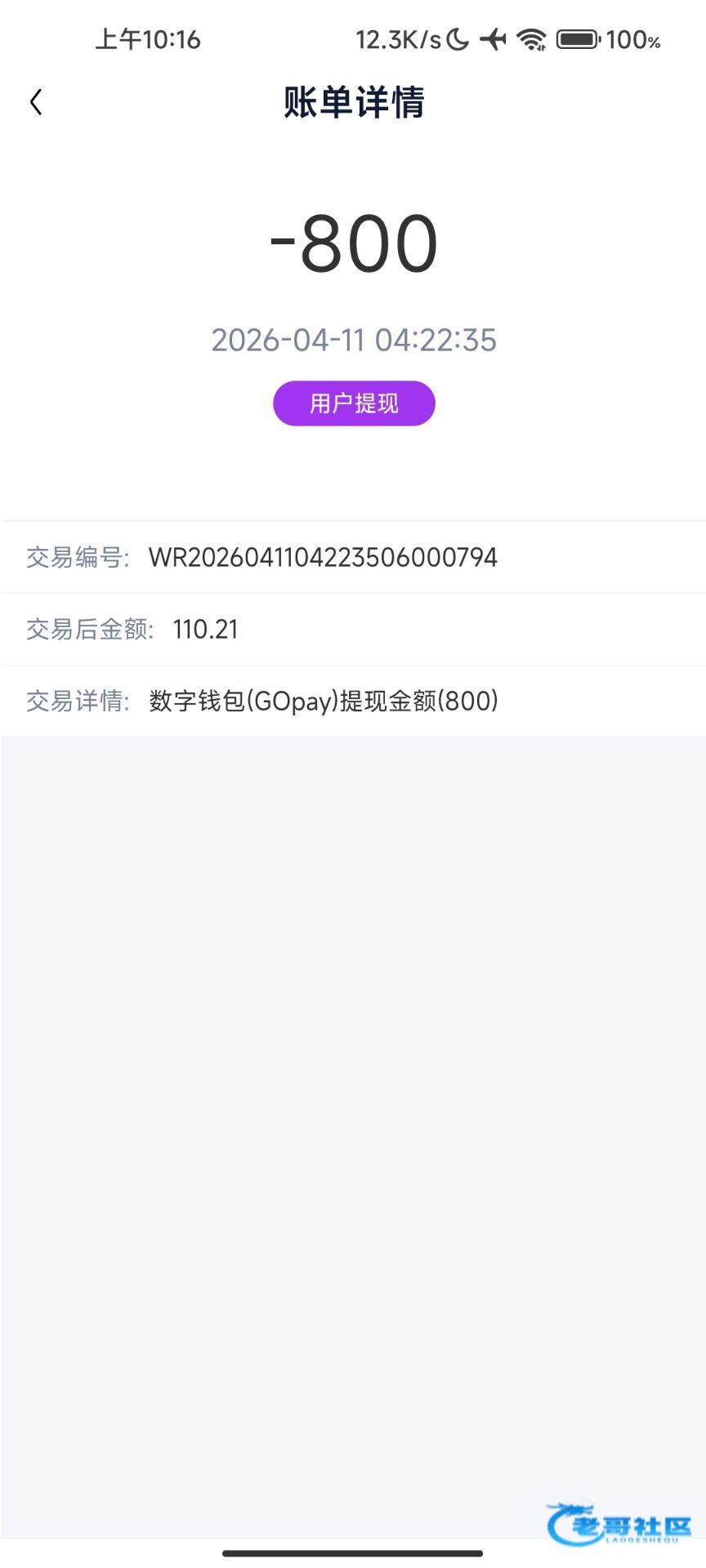Viewport: 706px width, 1568px height.
Task: Go back from the 账单详情 page
Action: coord(36,103)
